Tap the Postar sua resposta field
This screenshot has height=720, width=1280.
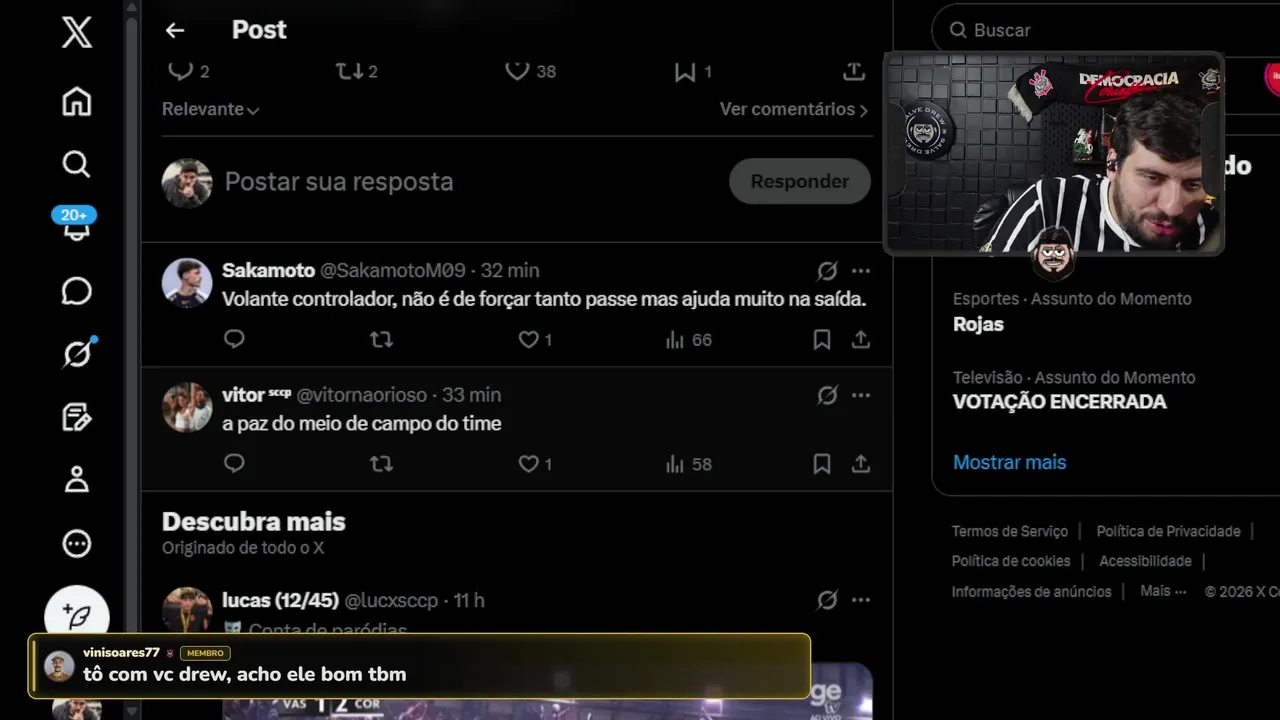coord(450,182)
